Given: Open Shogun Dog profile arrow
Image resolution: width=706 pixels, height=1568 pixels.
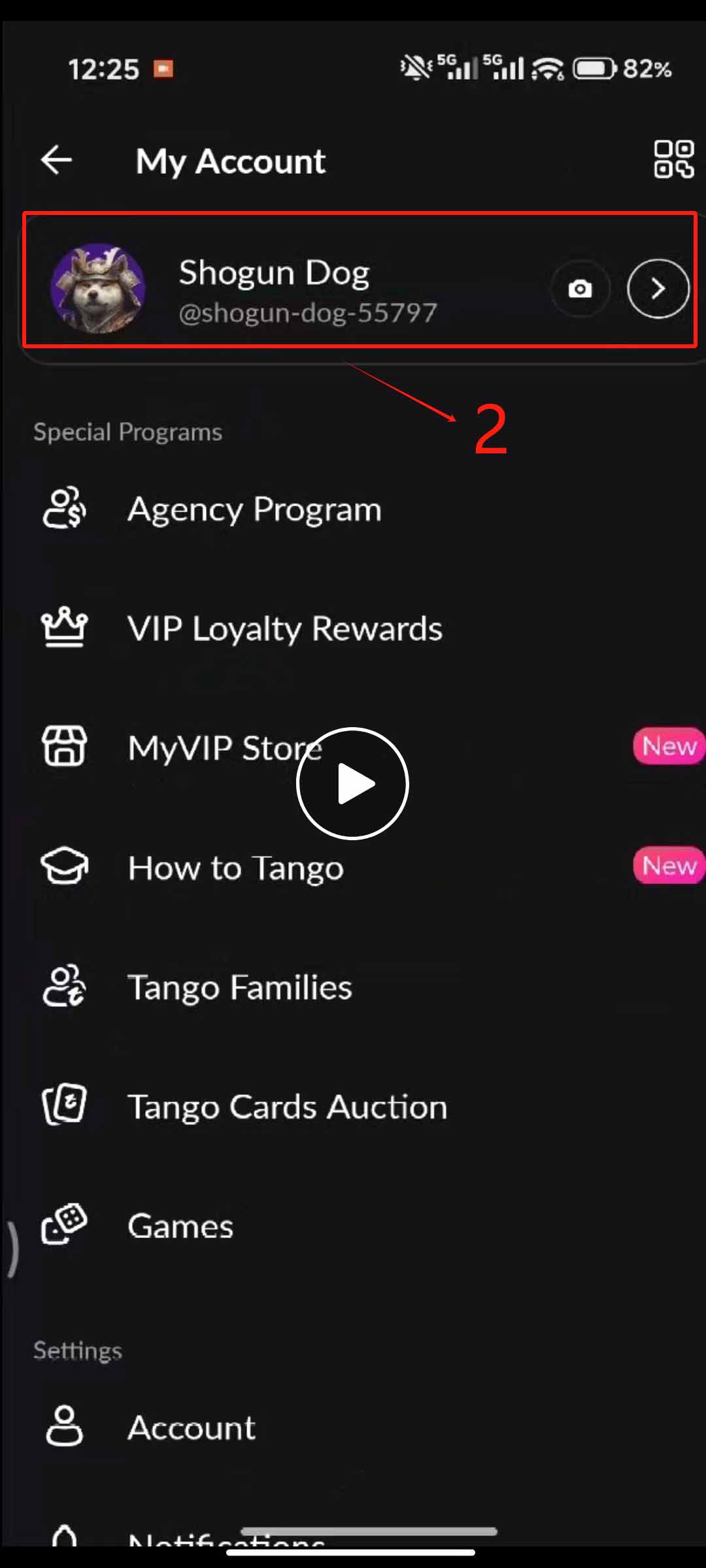Looking at the screenshot, I should coord(658,289).
